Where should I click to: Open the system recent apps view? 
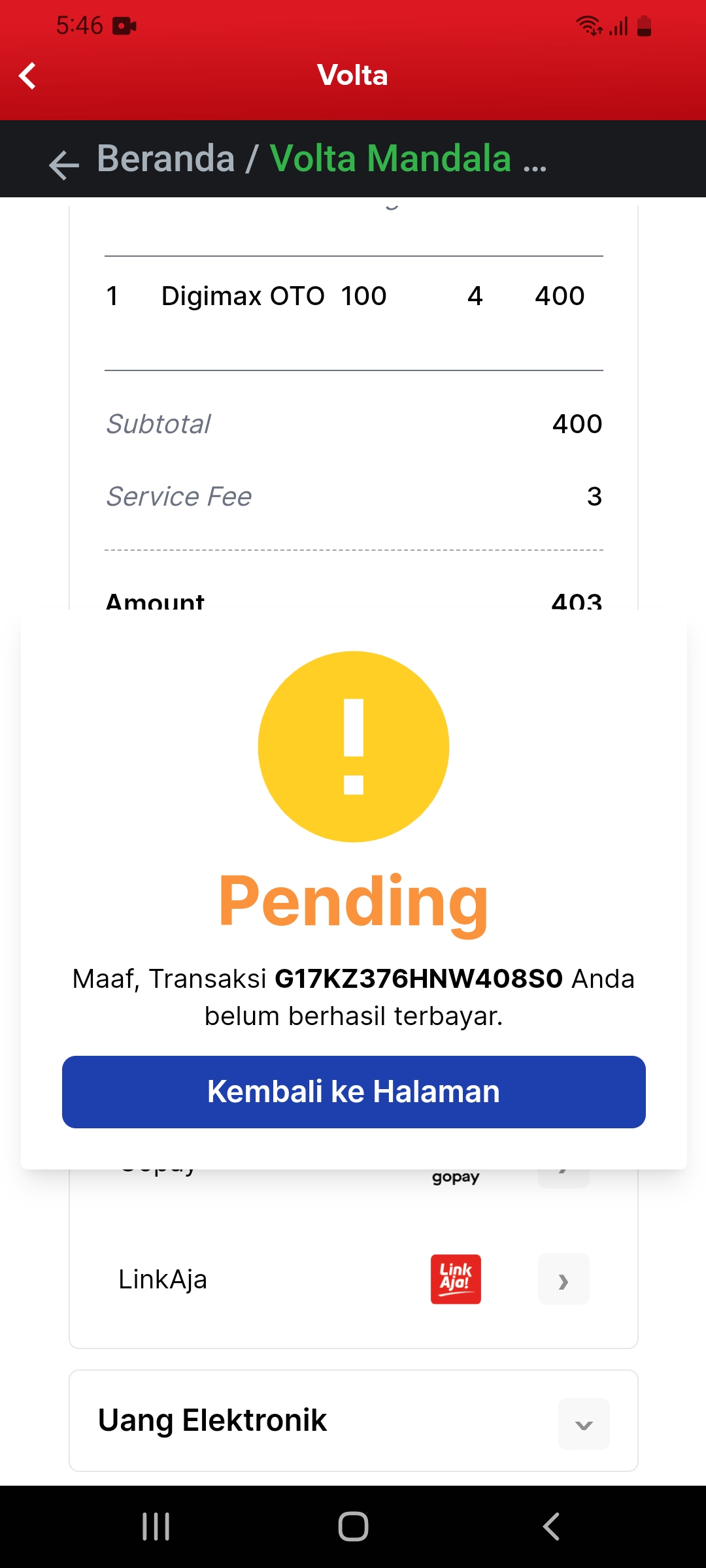156,1527
